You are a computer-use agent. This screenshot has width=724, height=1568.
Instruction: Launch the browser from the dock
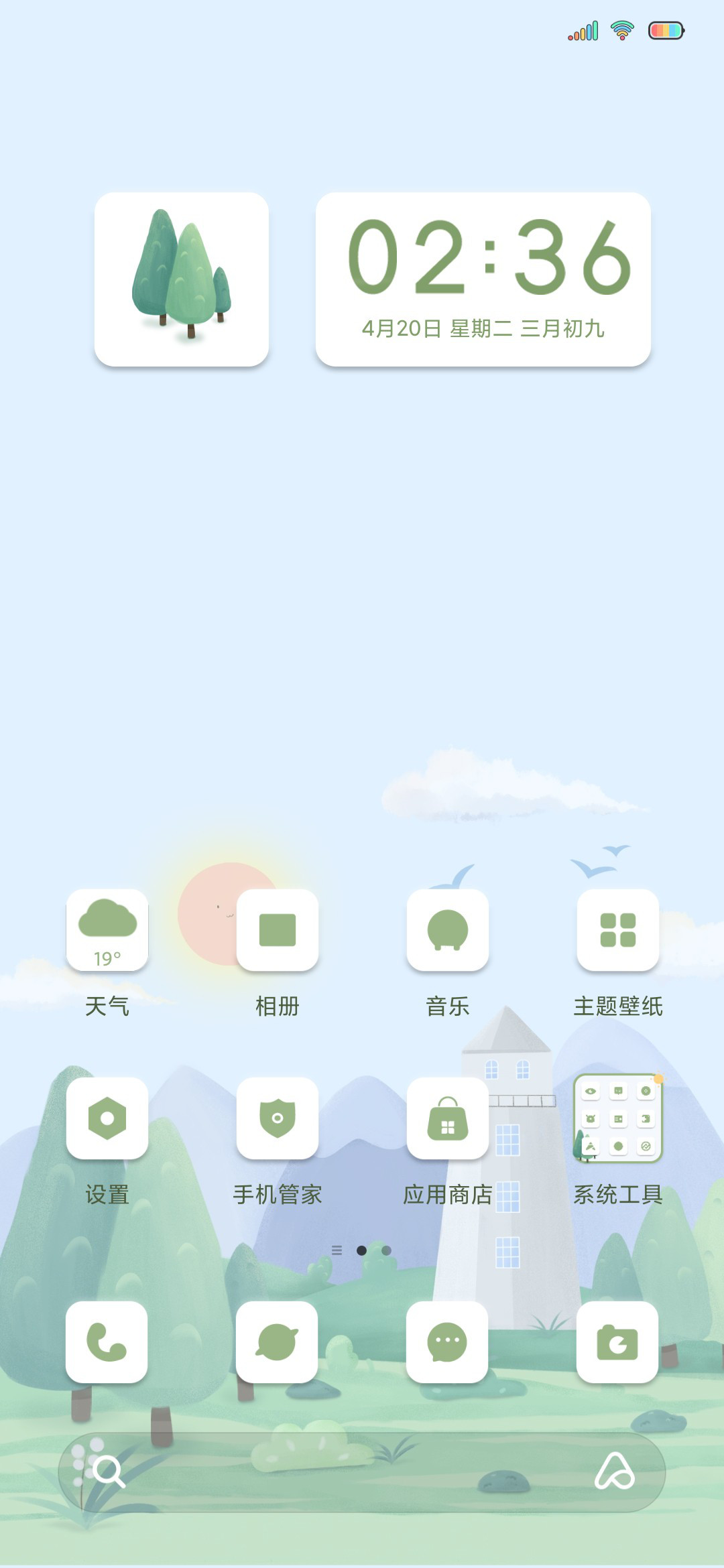click(277, 1342)
